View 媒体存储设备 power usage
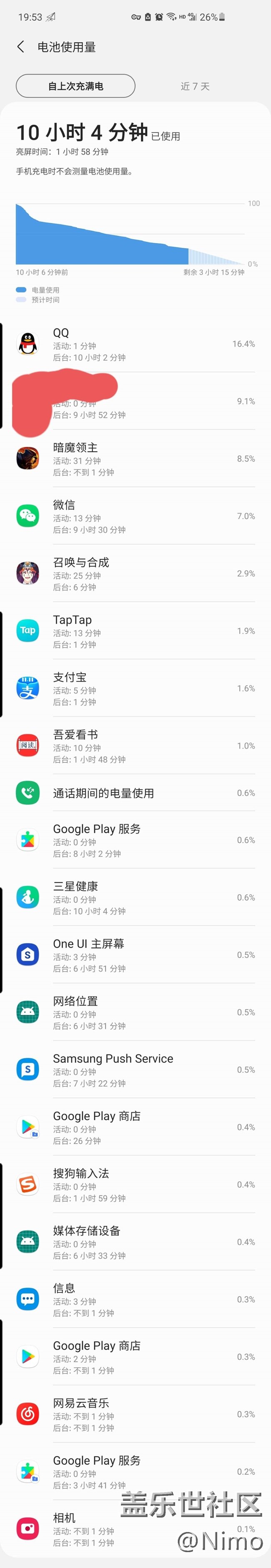The image size is (271, 1568). pyautogui.click(x=135, y=1242)
